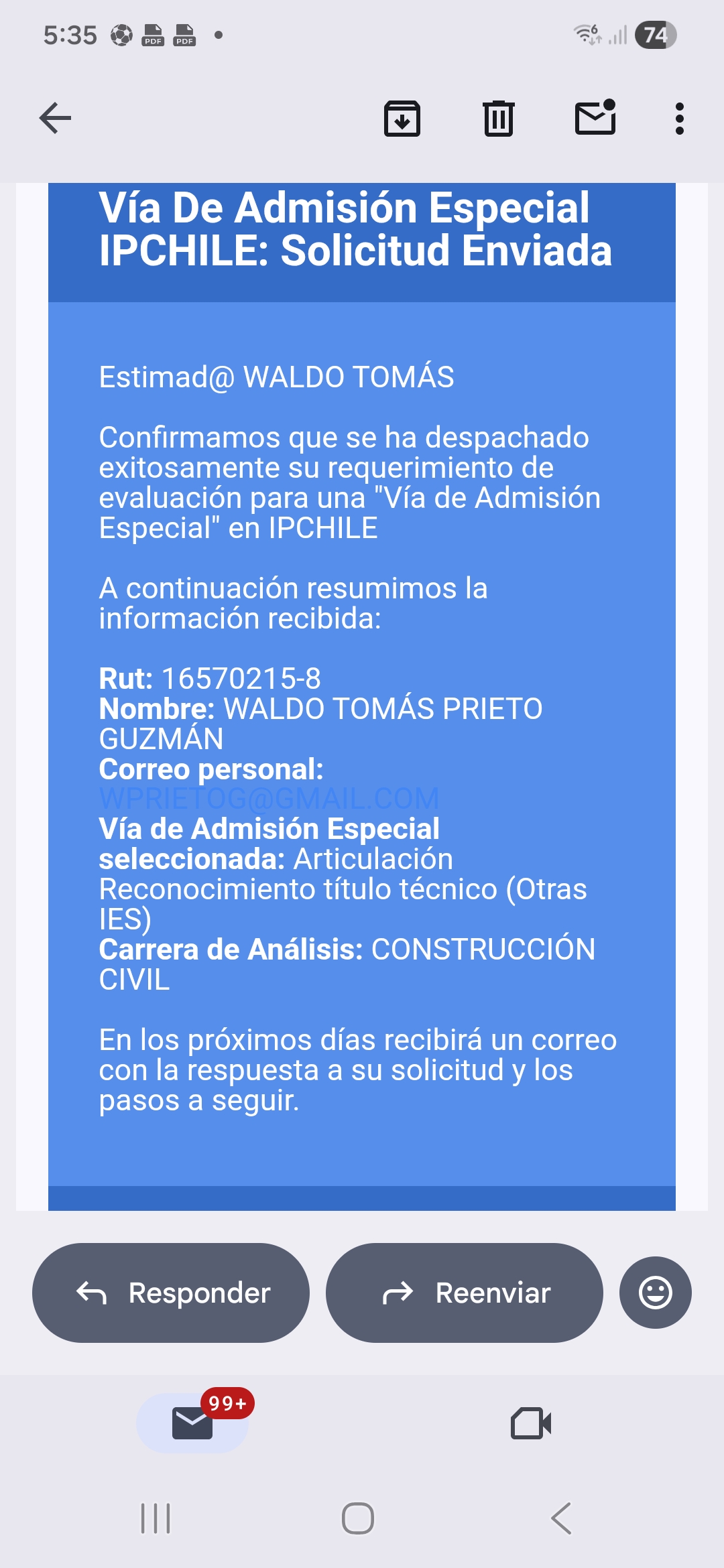Switch to the Mail tab

[192, 1423]
